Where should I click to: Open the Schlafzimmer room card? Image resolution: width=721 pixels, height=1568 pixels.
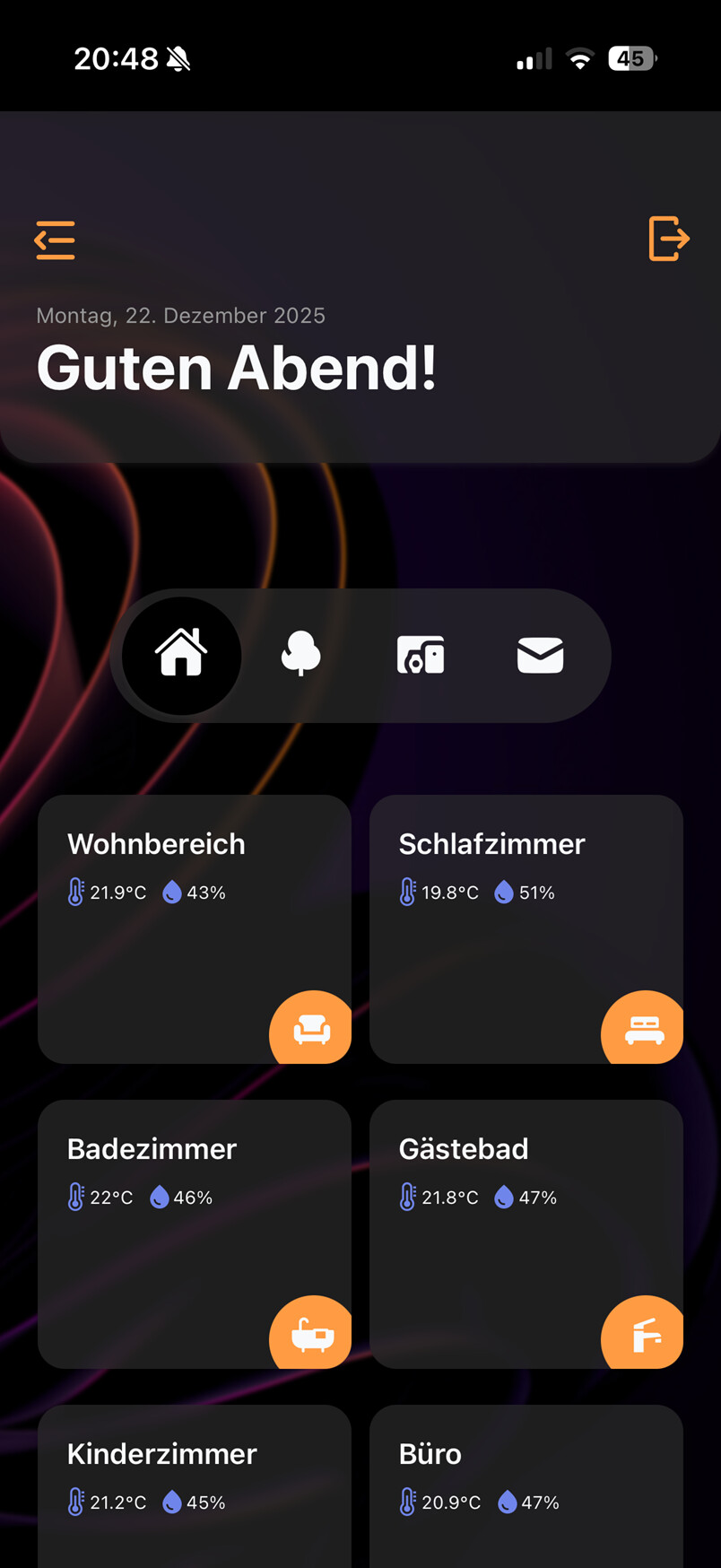coord(526,928)
